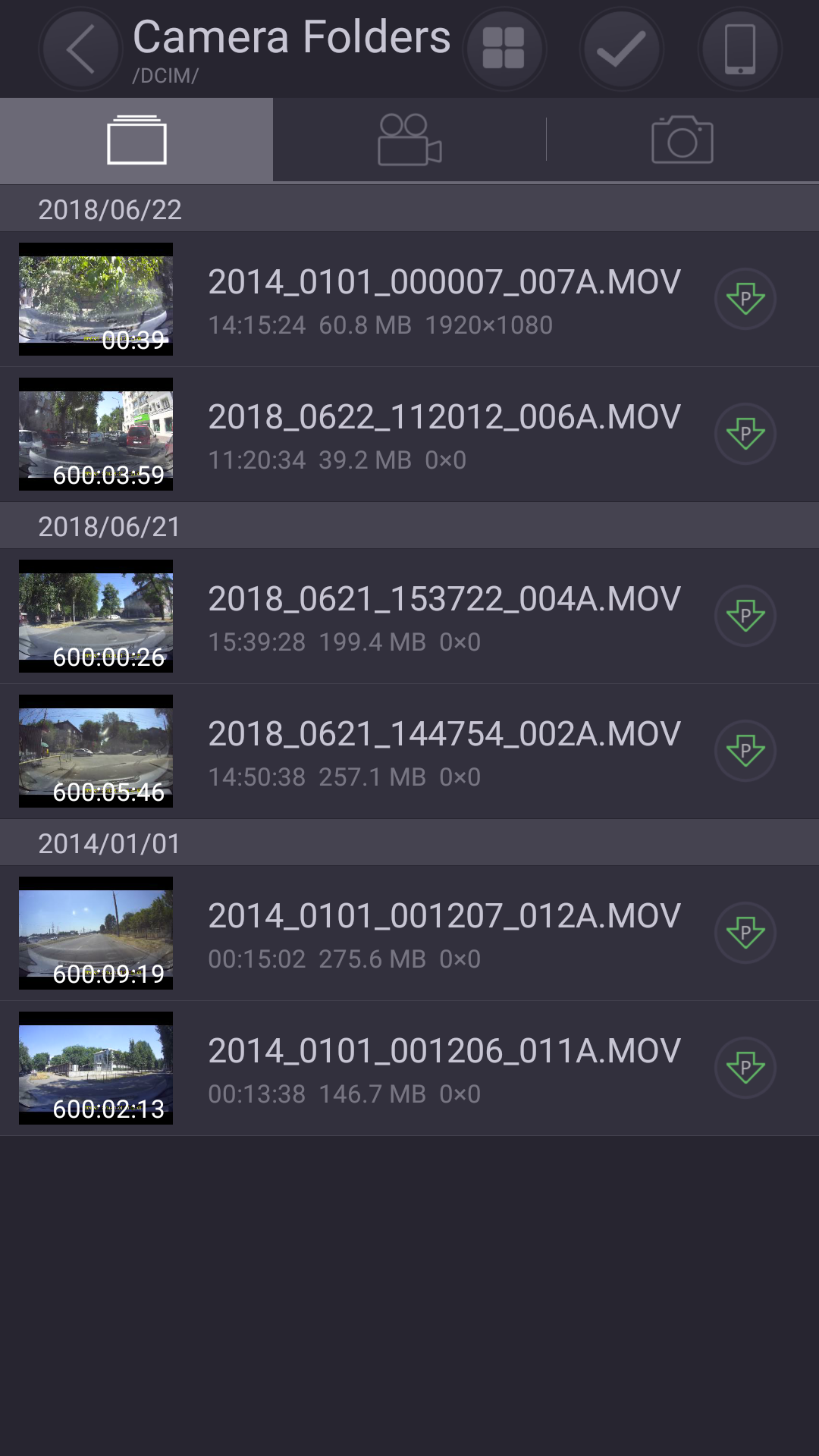
Task: Open video 2018_0621_144754_002A.MOV
Action: click(x=444, y=734)
